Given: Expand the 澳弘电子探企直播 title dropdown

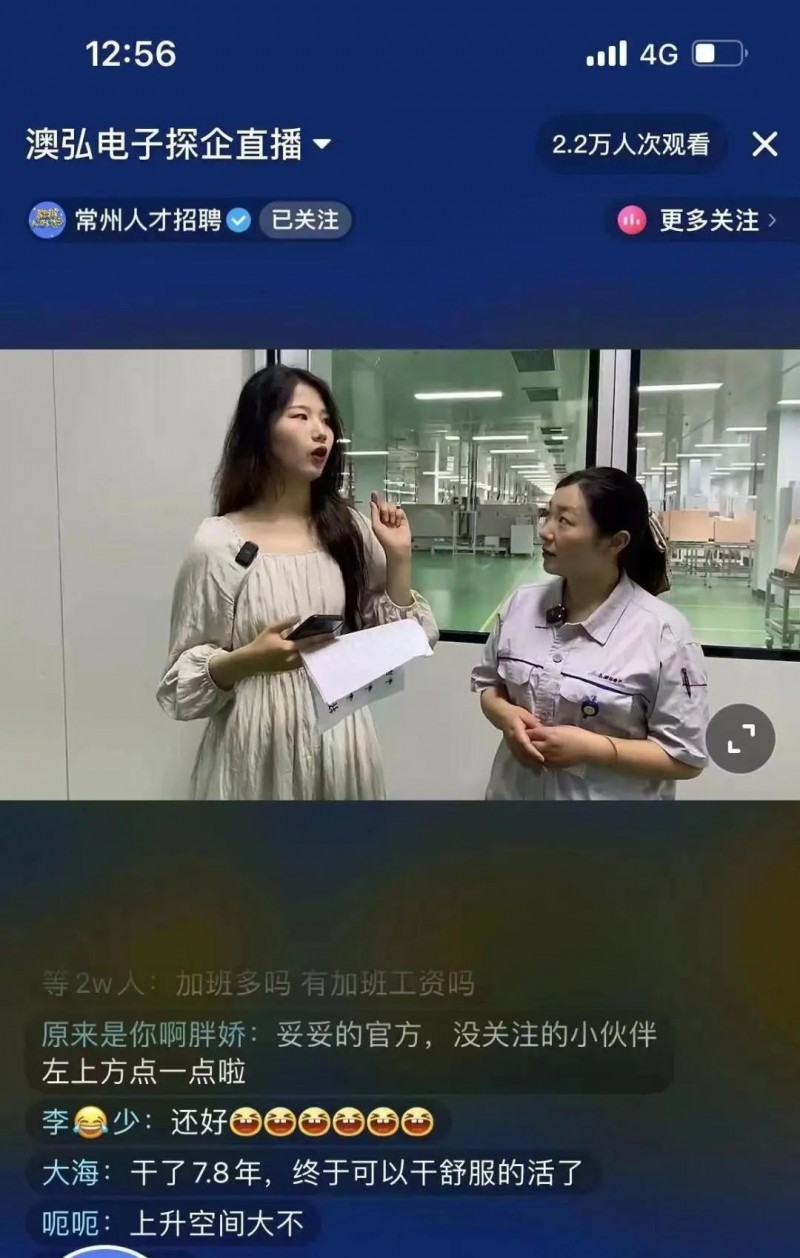Looking at the screenshot, I should [x=322, y=145].
